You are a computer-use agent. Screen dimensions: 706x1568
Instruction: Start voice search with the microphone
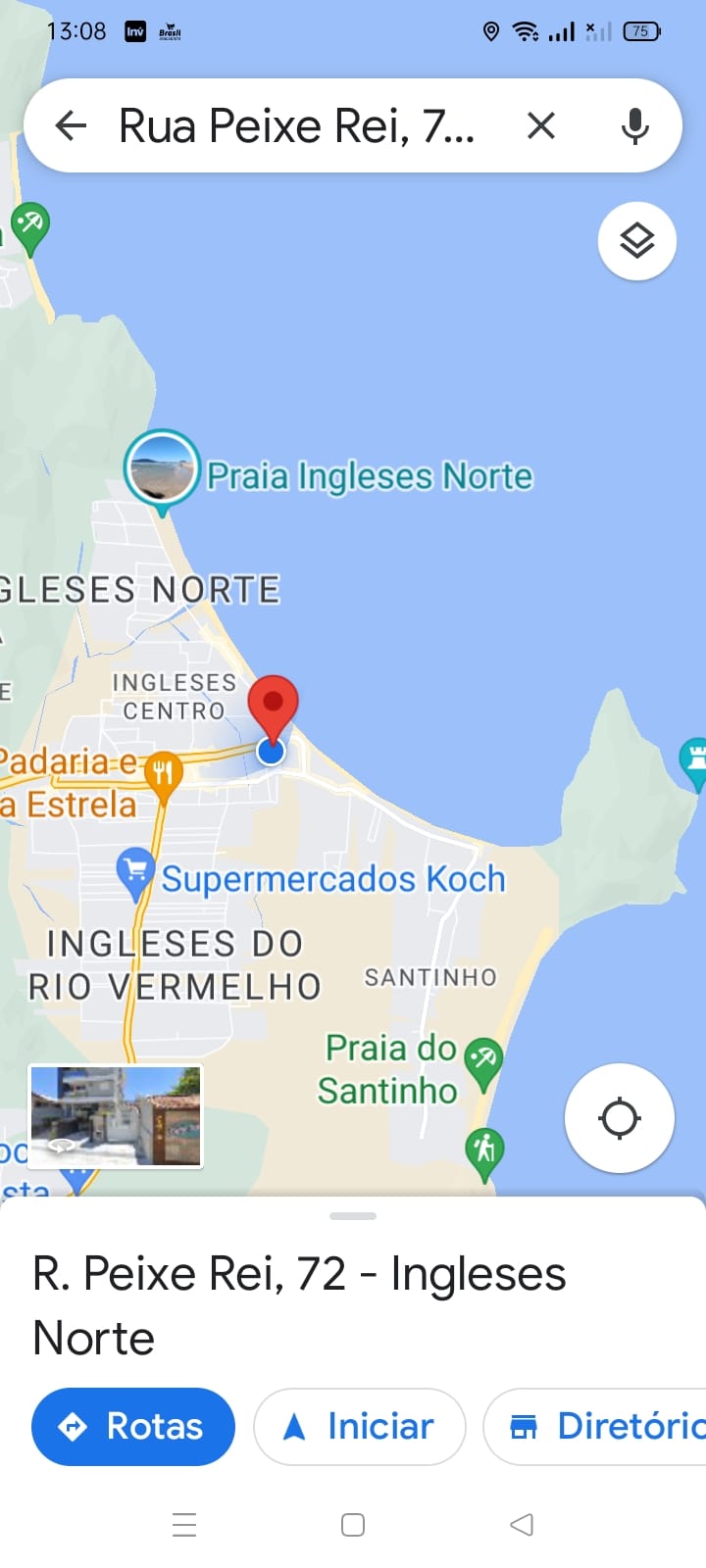635,126
